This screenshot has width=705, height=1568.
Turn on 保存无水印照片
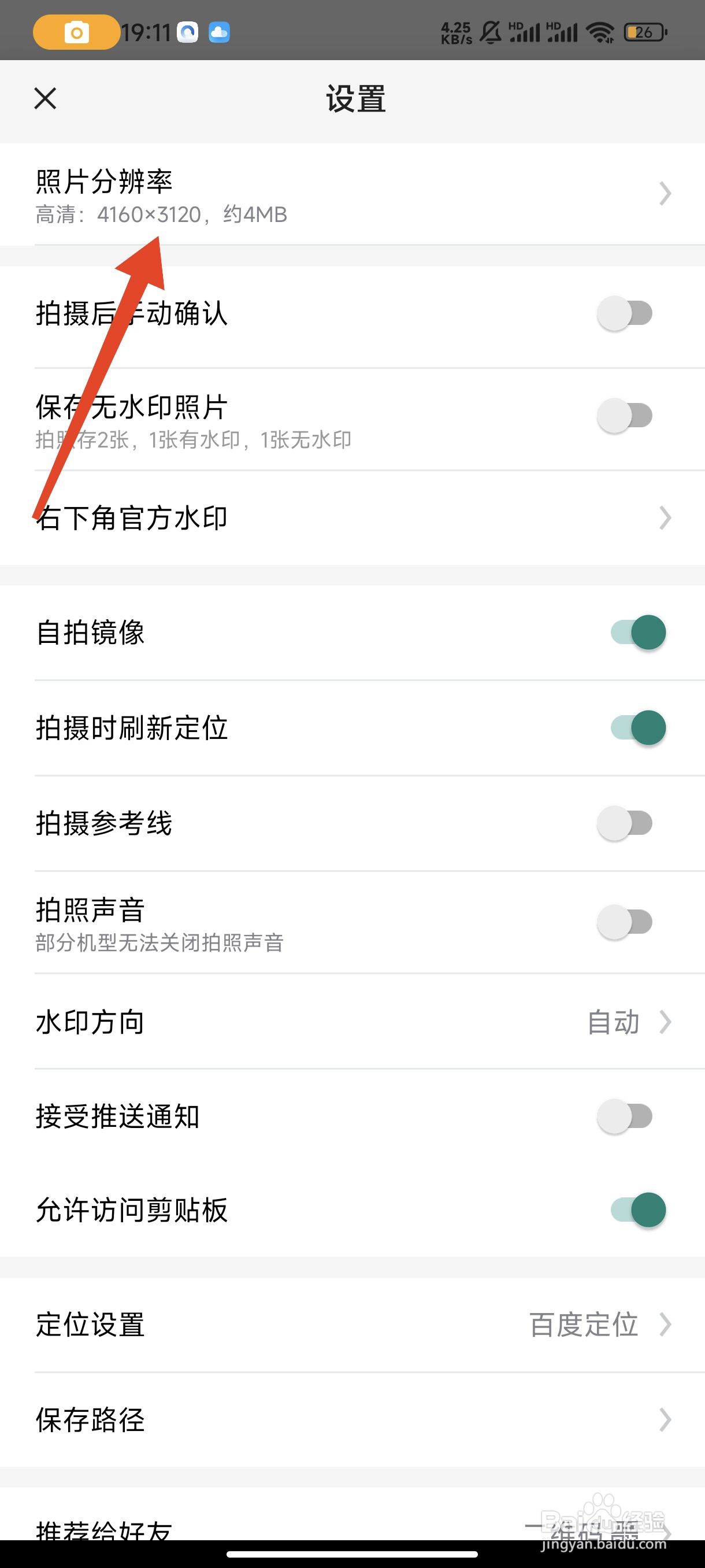[x=625, y=416]
